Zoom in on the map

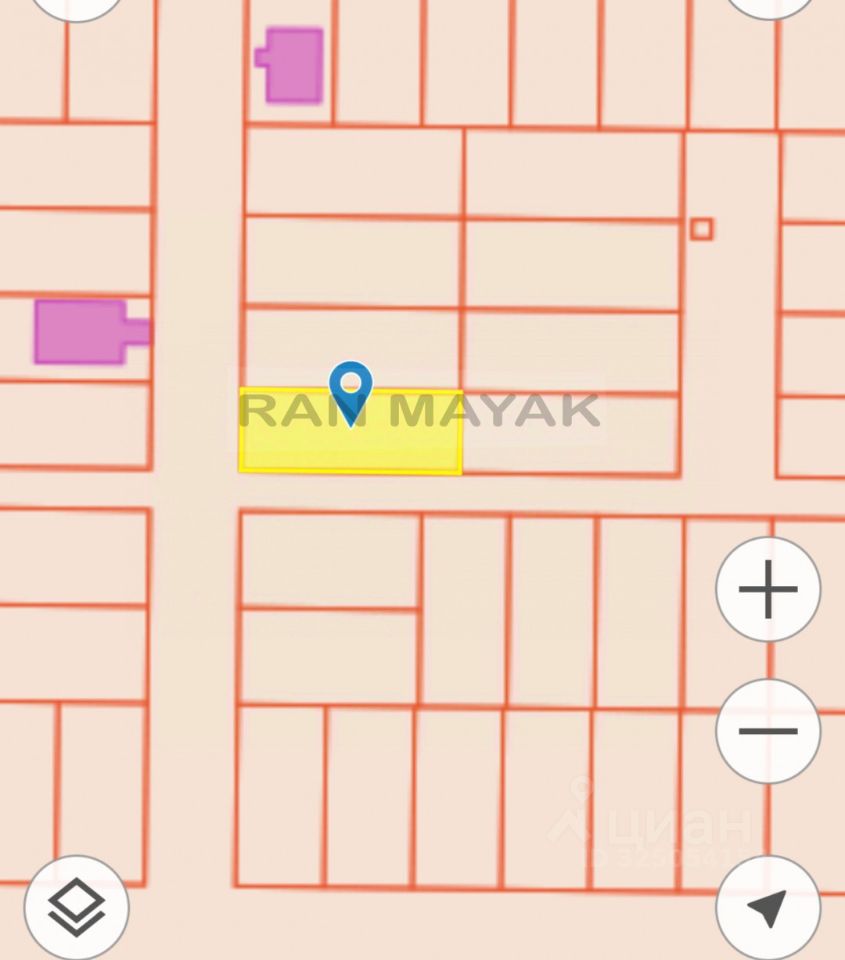pos(768,589)
